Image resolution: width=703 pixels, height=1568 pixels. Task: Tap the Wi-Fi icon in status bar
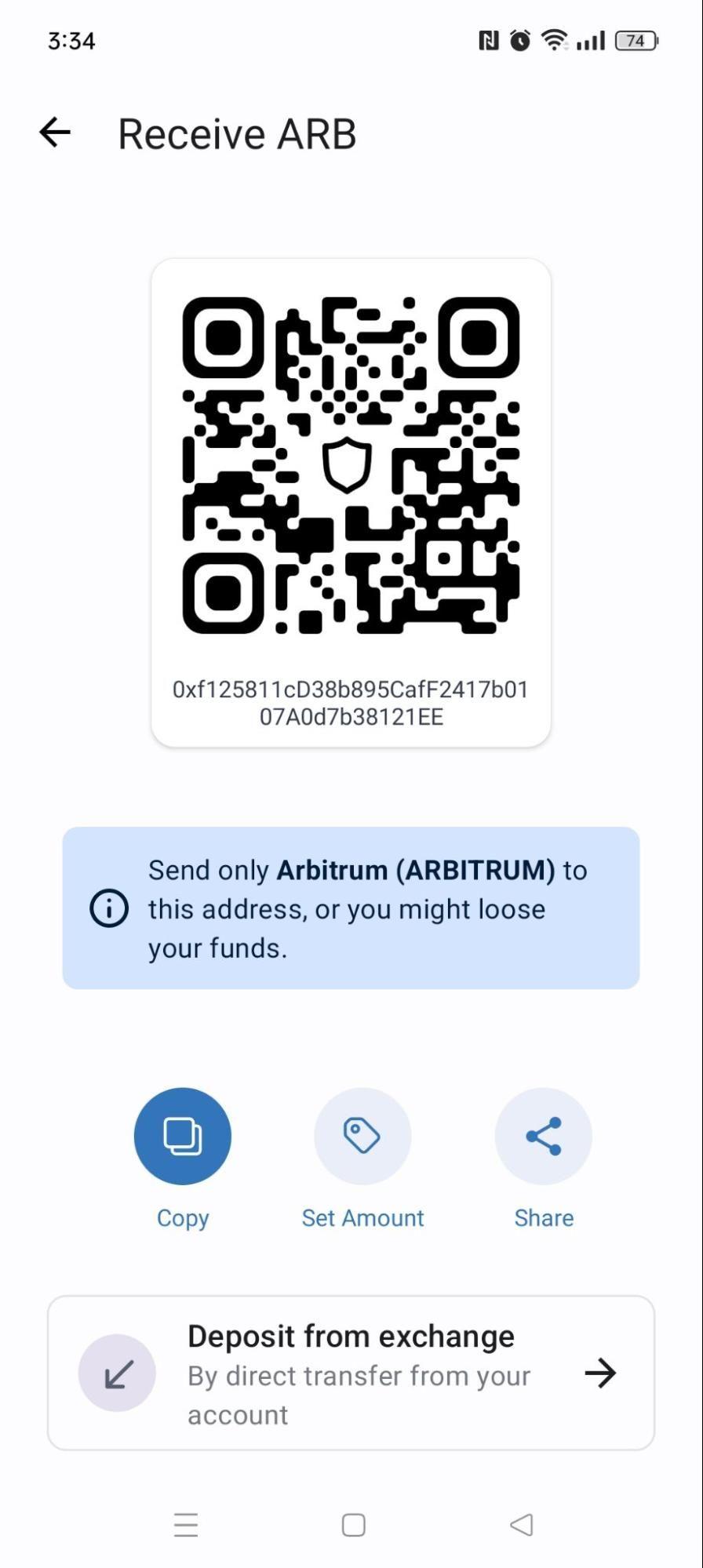coord(554,39)
